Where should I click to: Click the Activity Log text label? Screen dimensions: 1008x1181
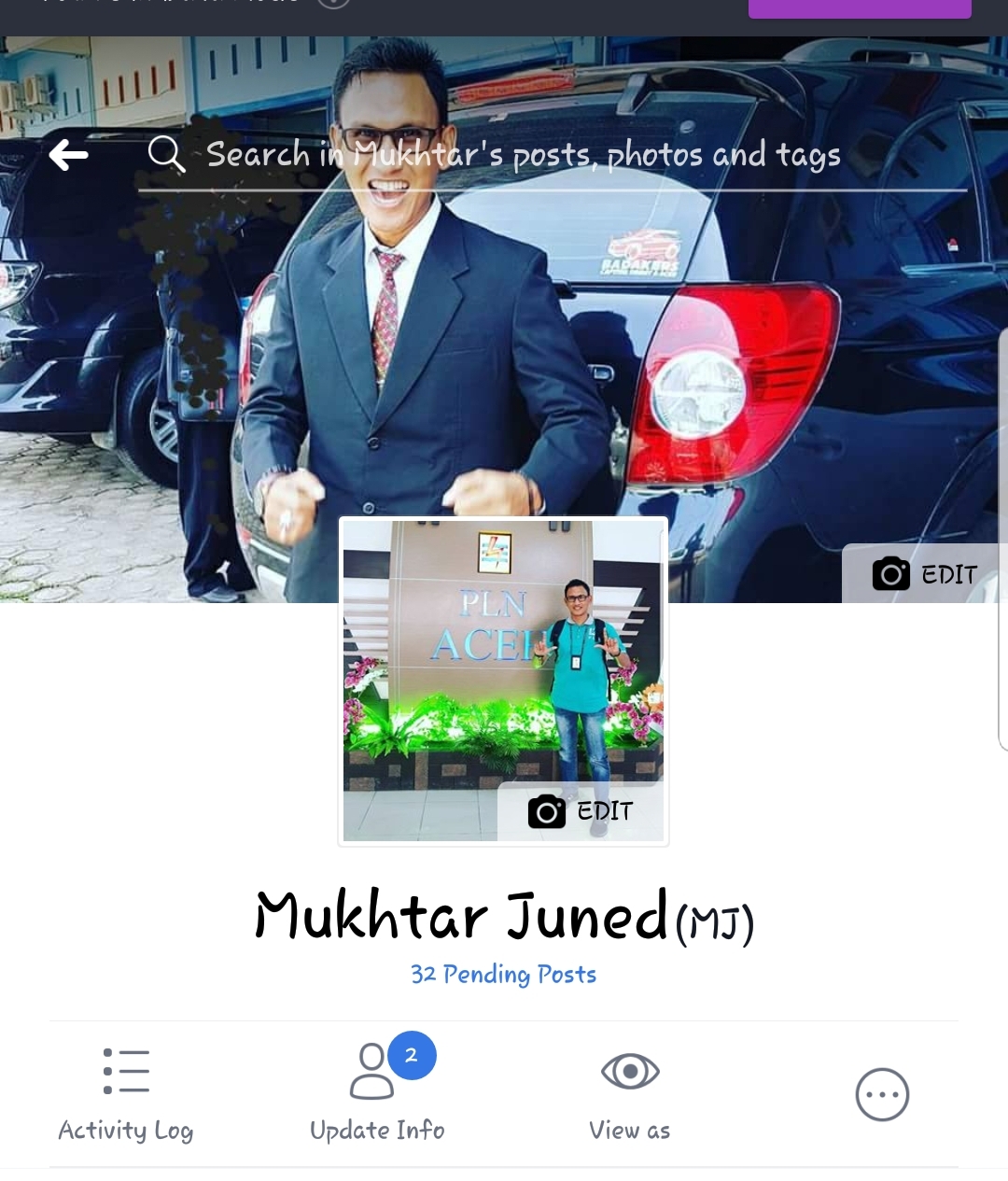coord(124,1131)
